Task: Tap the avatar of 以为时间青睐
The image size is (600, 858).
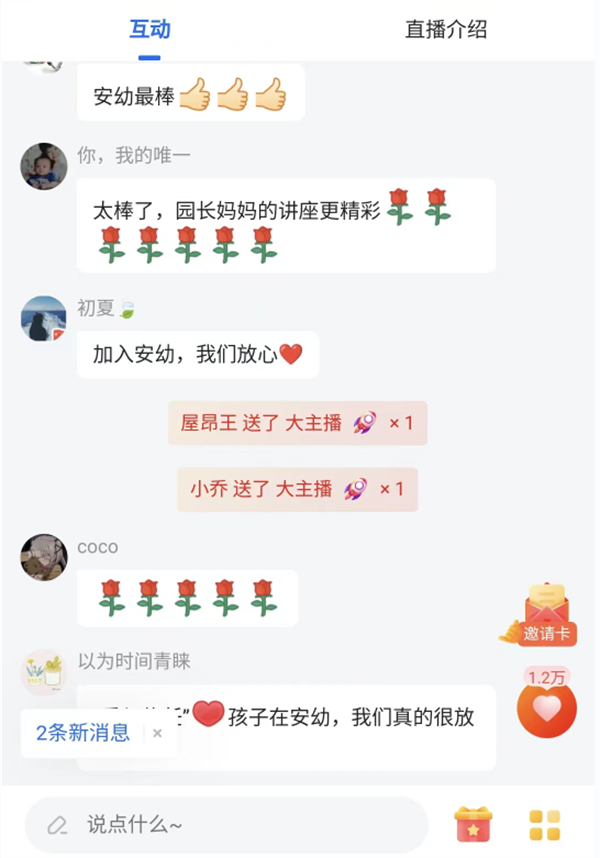Action: click(44, 672)
